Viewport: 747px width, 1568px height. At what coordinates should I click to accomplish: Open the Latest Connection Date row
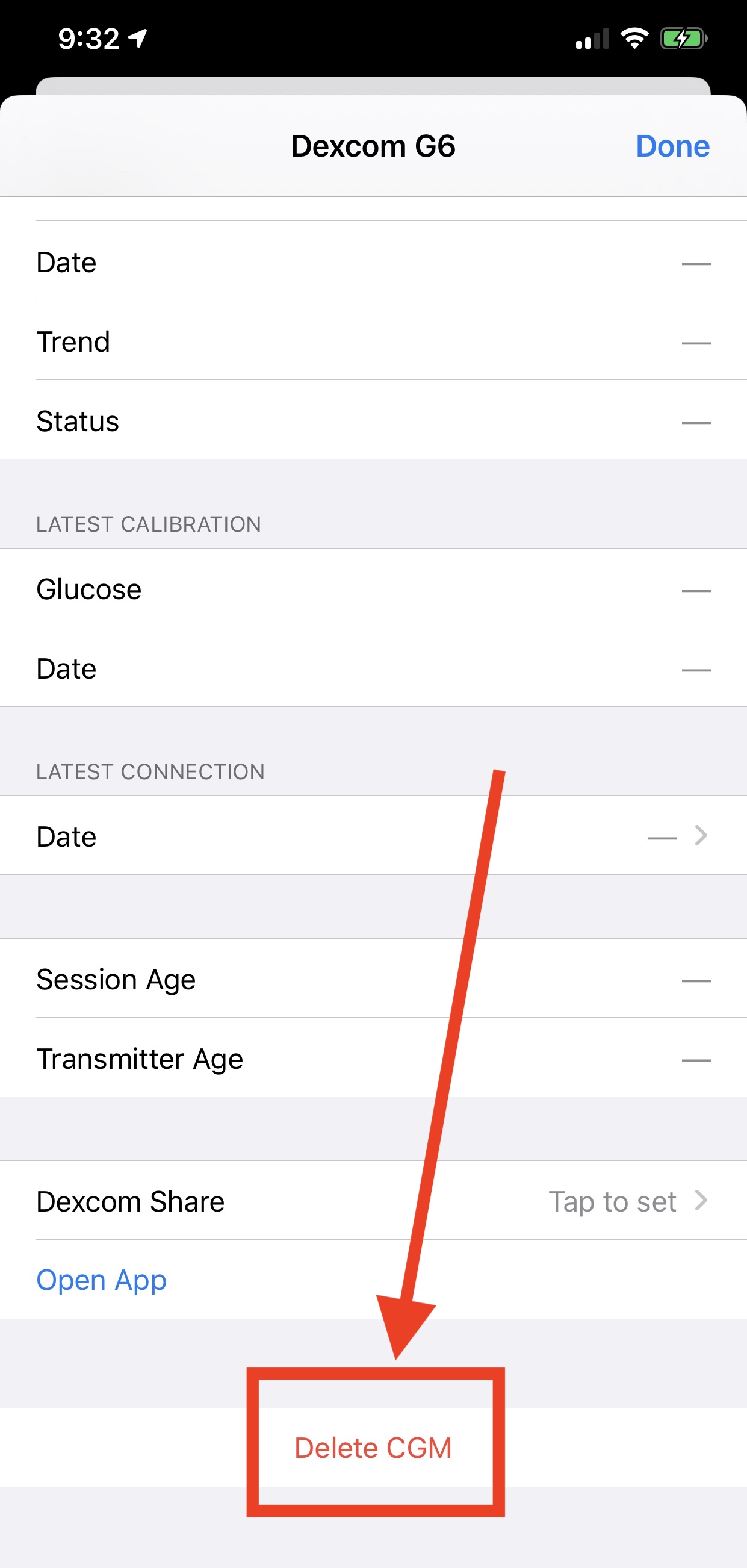(373, 835)
